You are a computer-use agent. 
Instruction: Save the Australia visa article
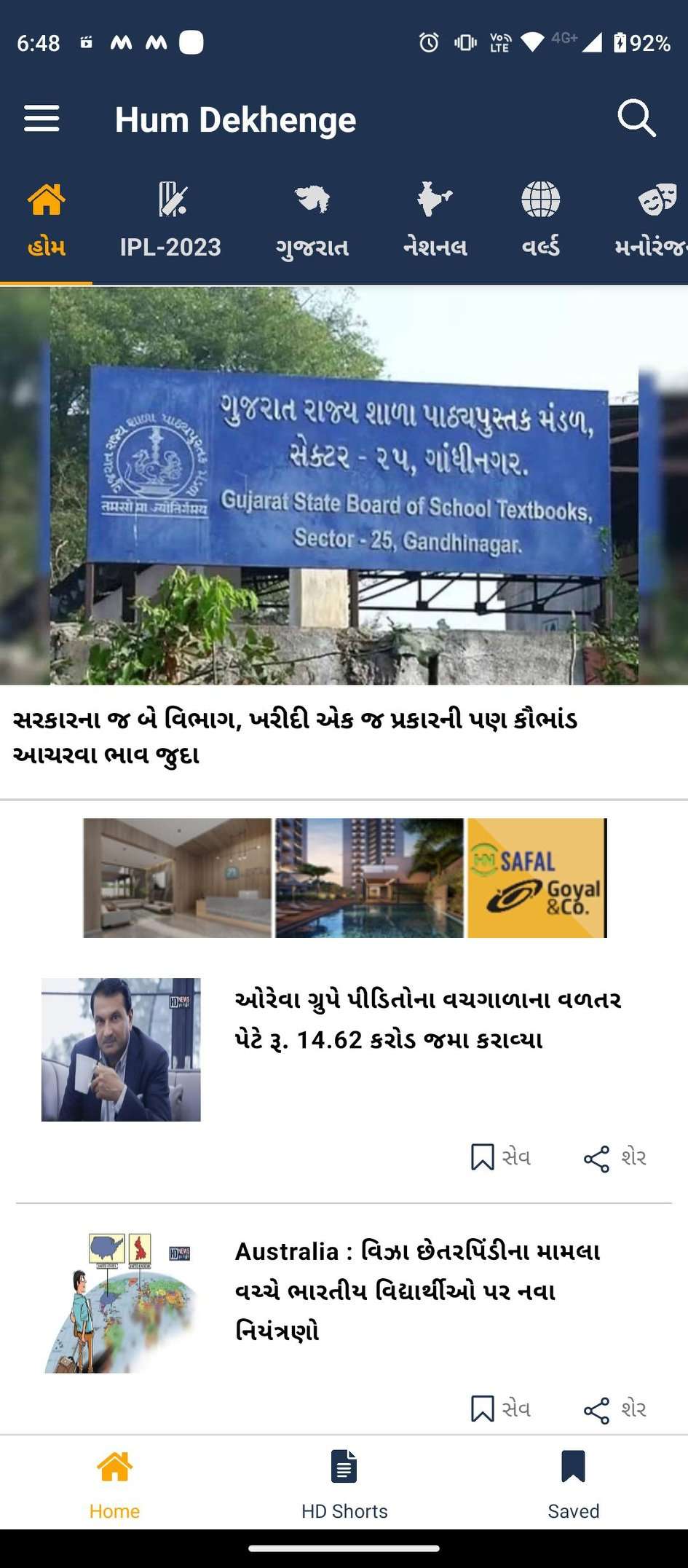pos(500,1409)
